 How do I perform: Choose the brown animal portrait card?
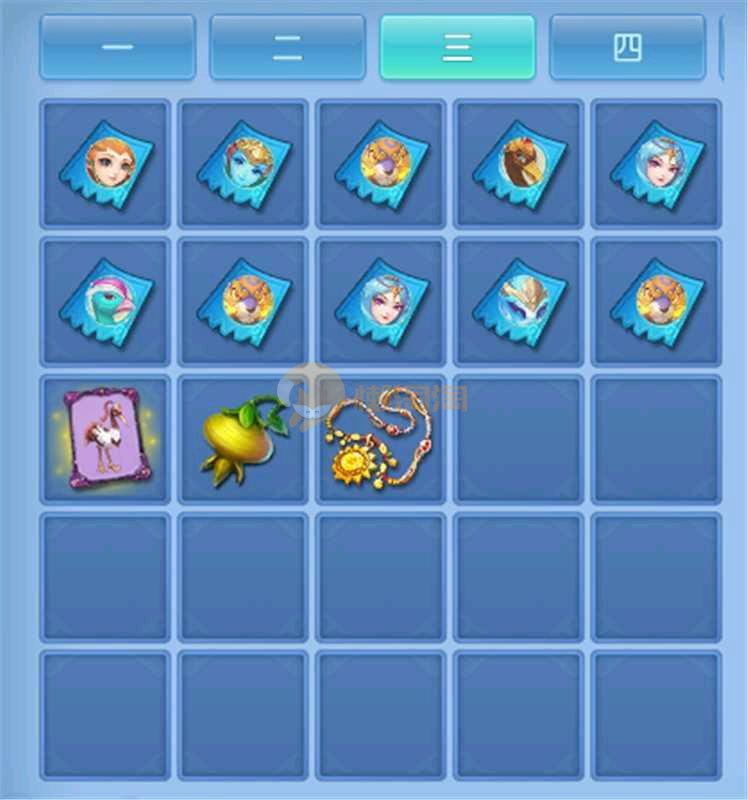pos(519,163)
